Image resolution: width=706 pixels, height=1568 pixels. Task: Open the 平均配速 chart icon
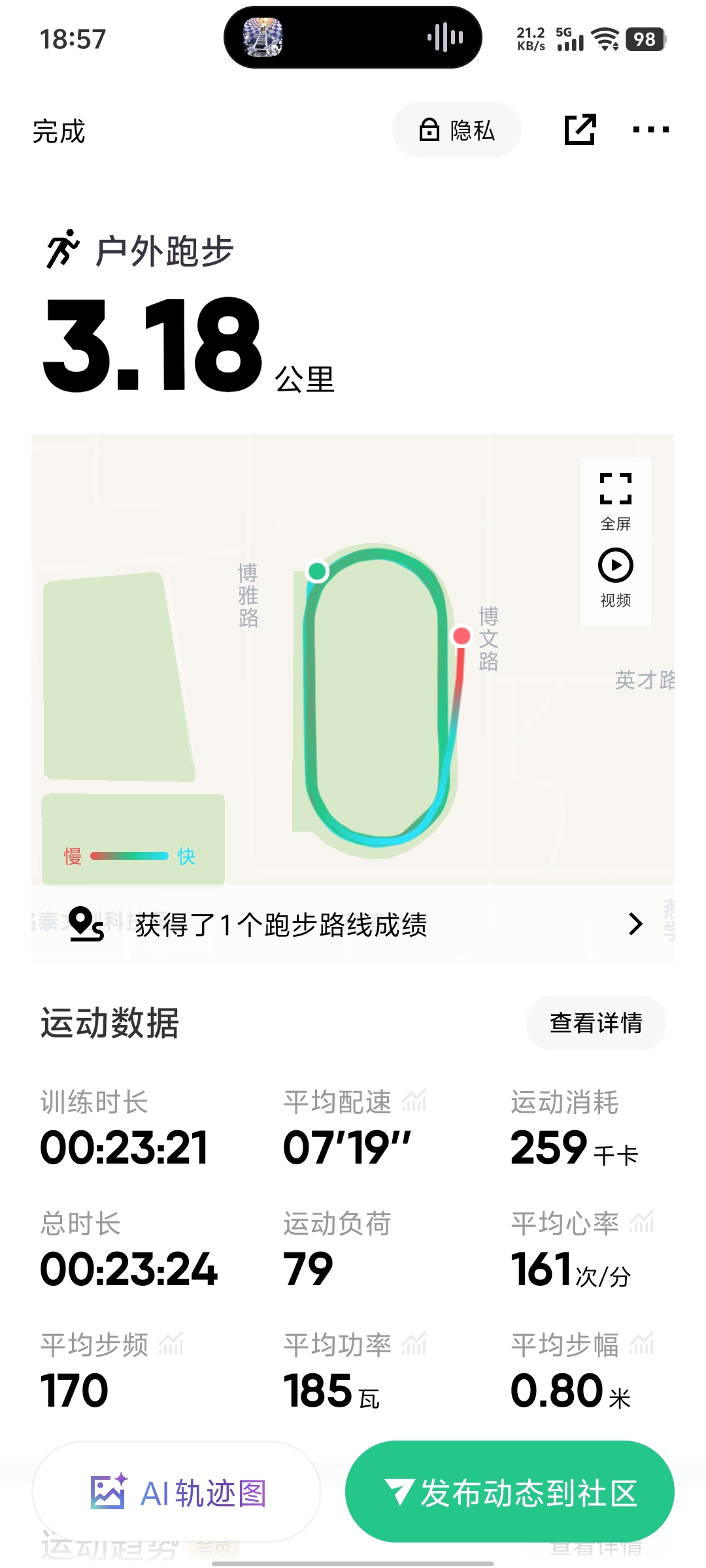coord(414,1102)
